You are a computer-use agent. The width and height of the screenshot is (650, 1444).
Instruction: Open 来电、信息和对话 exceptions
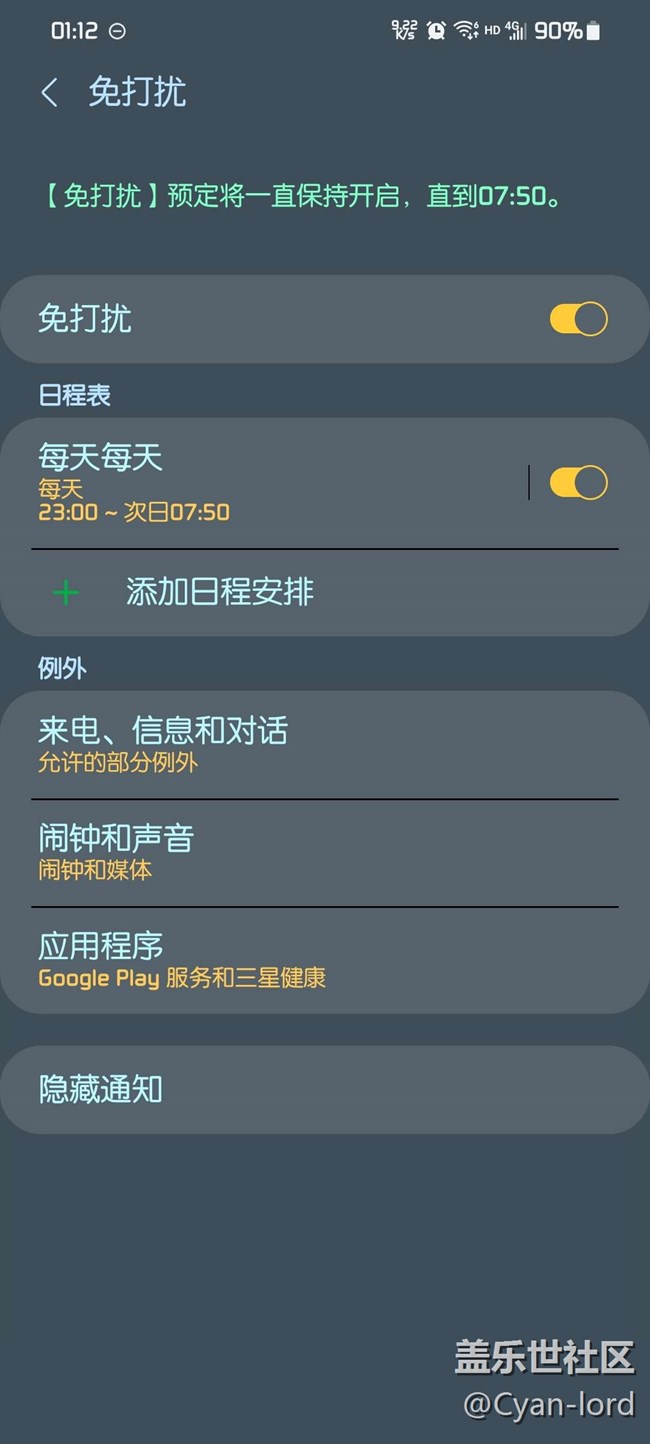point(325,745)
